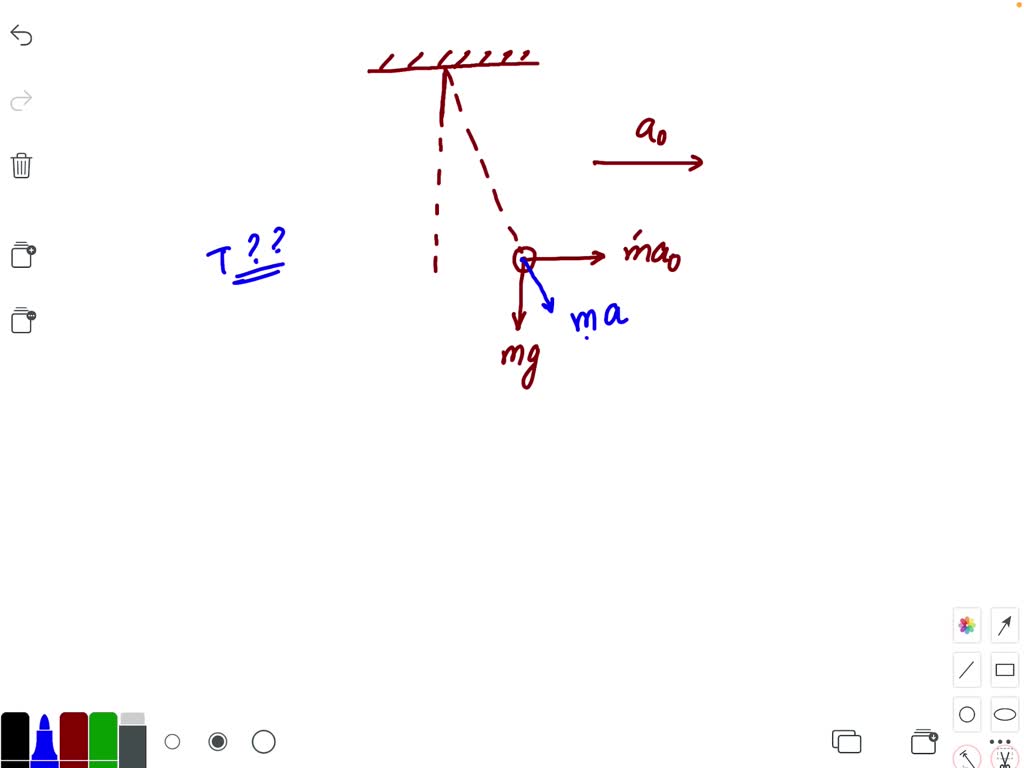Screen dimensions: 1024x768
Task: Open page options with the three-dot page icon
Action: (x=22, y=321)
